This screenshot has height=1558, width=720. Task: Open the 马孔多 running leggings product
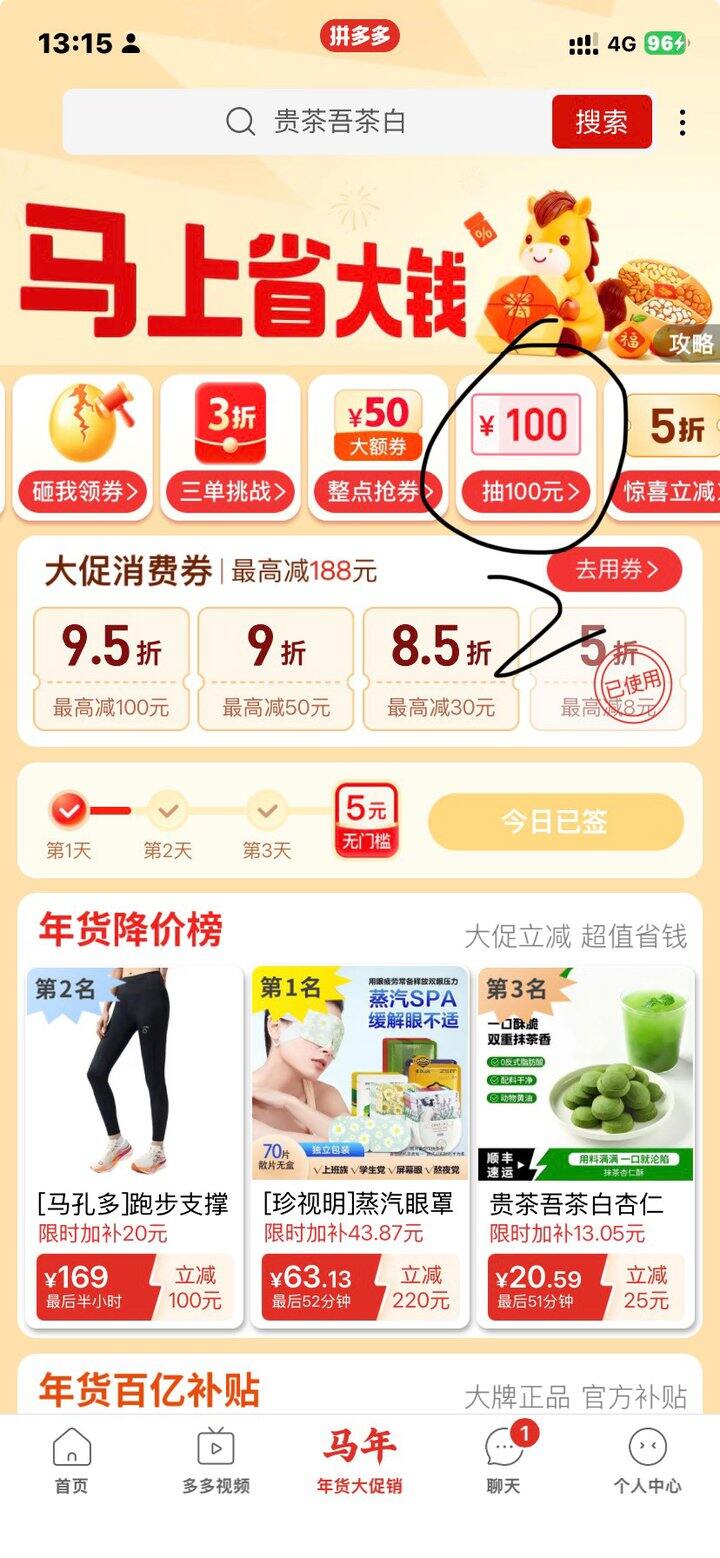pyautogui.click(x=135, y=1146)
